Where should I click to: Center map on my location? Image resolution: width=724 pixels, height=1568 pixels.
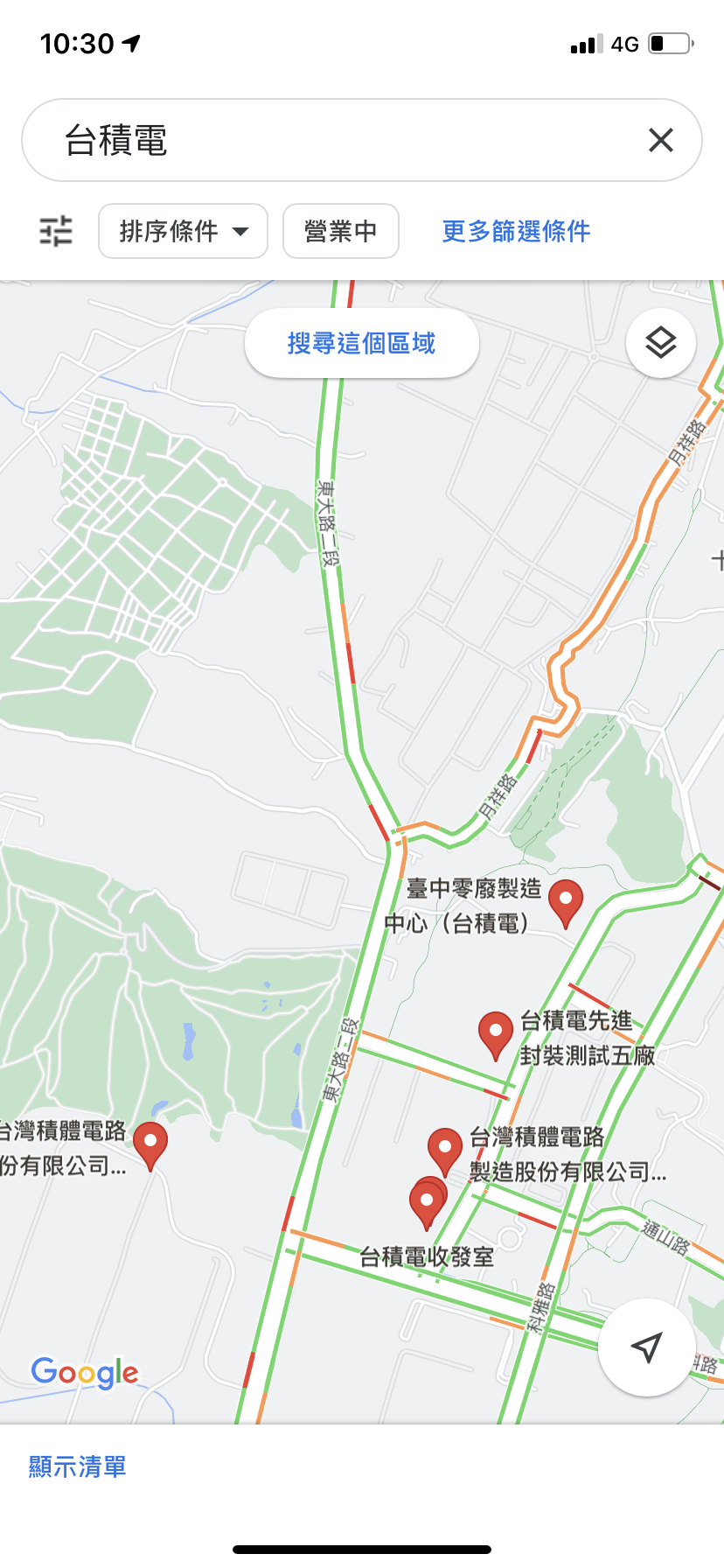646,1347
